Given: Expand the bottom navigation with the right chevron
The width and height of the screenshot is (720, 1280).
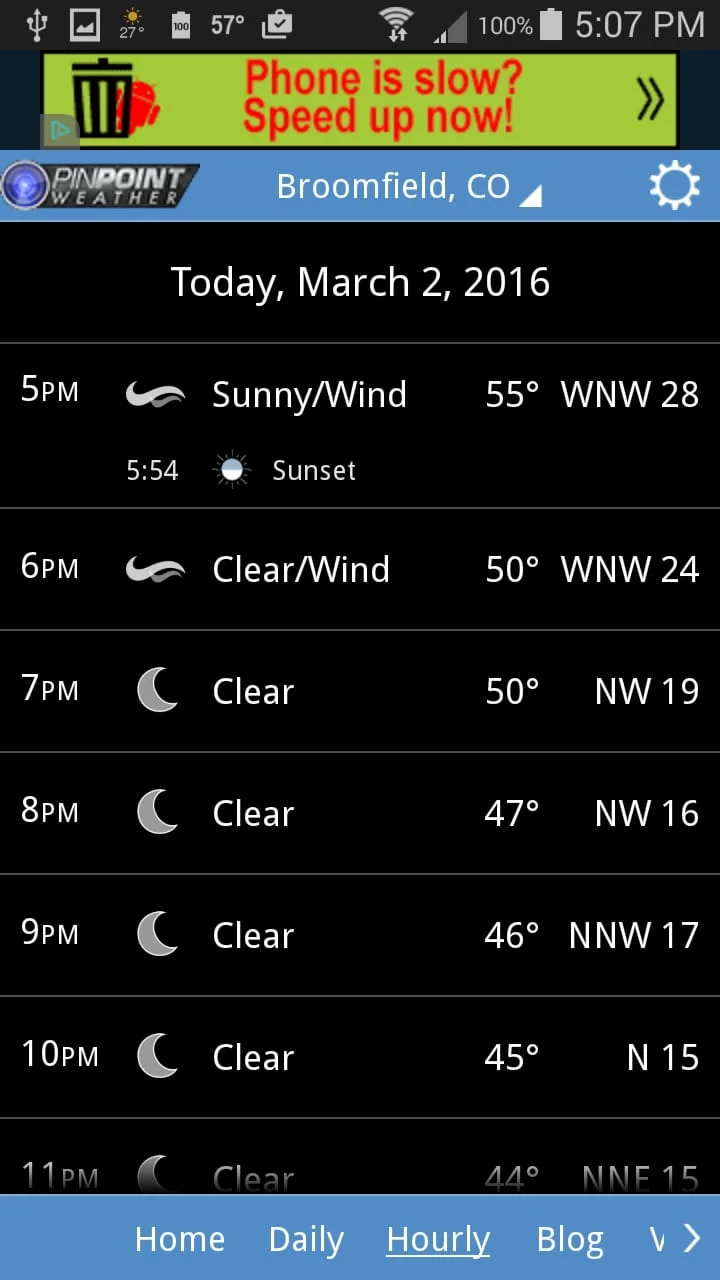Looking at the screenshot, I should [x=694, y=1237].
